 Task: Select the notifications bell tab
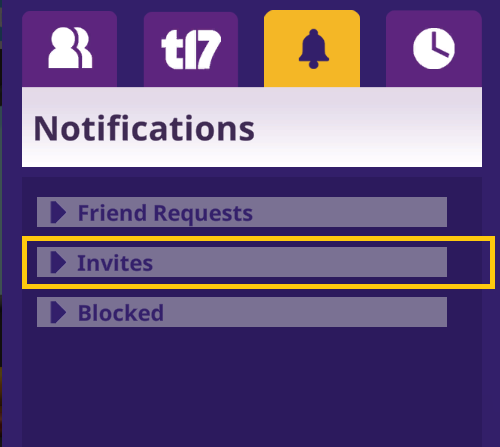coord(312,49)
